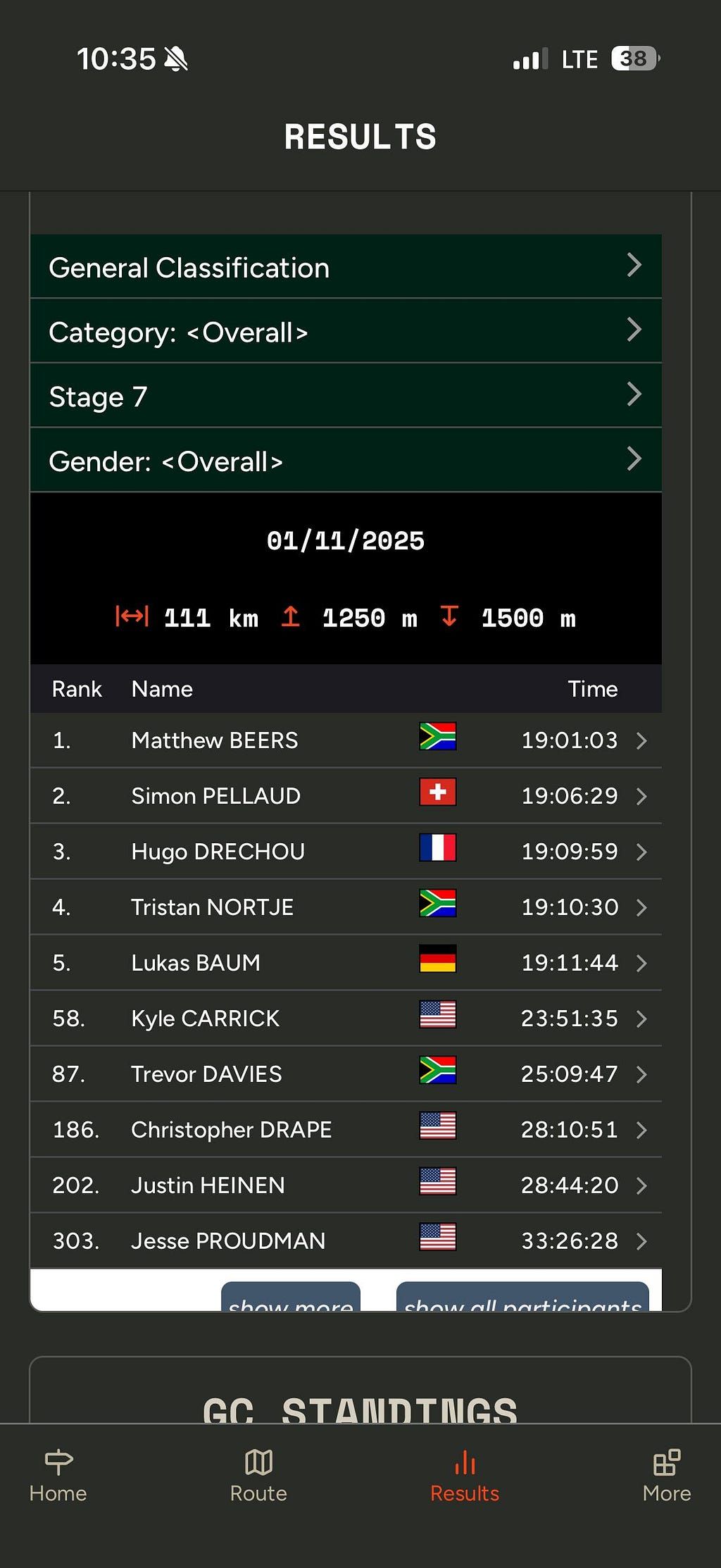
Task: Change the Gender Overall filter
Action: tap(346, 460)
